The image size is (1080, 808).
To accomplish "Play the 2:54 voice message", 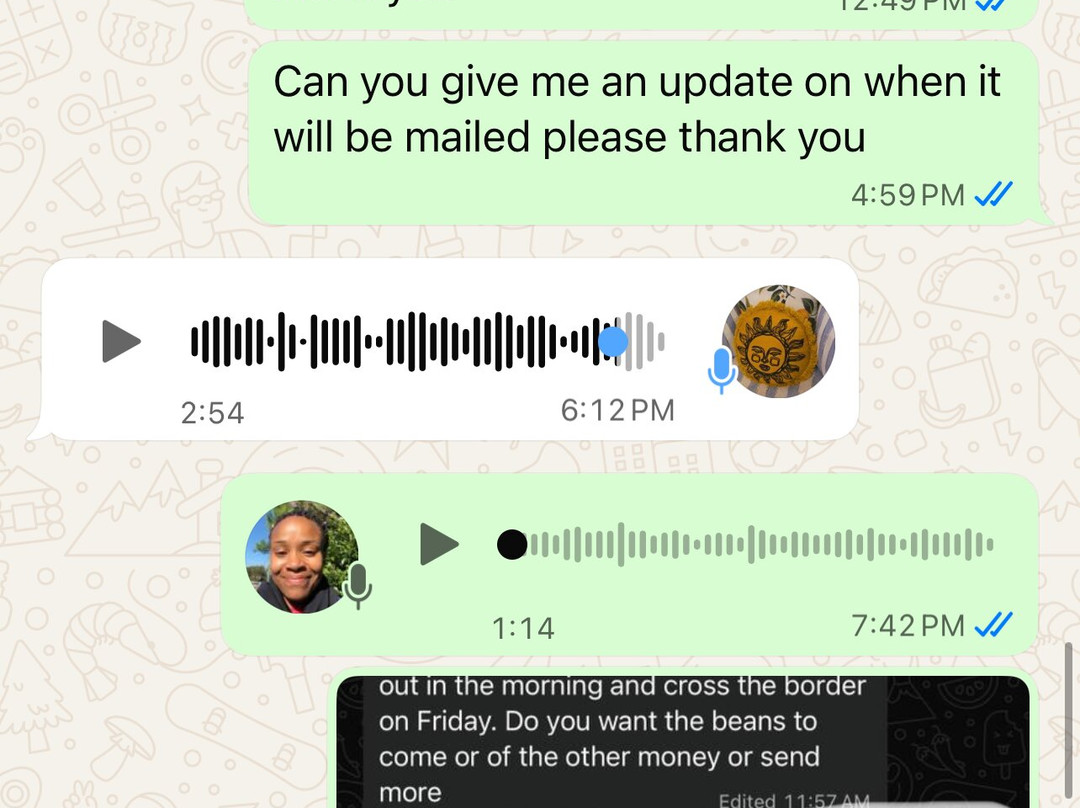I will point(121,341).
